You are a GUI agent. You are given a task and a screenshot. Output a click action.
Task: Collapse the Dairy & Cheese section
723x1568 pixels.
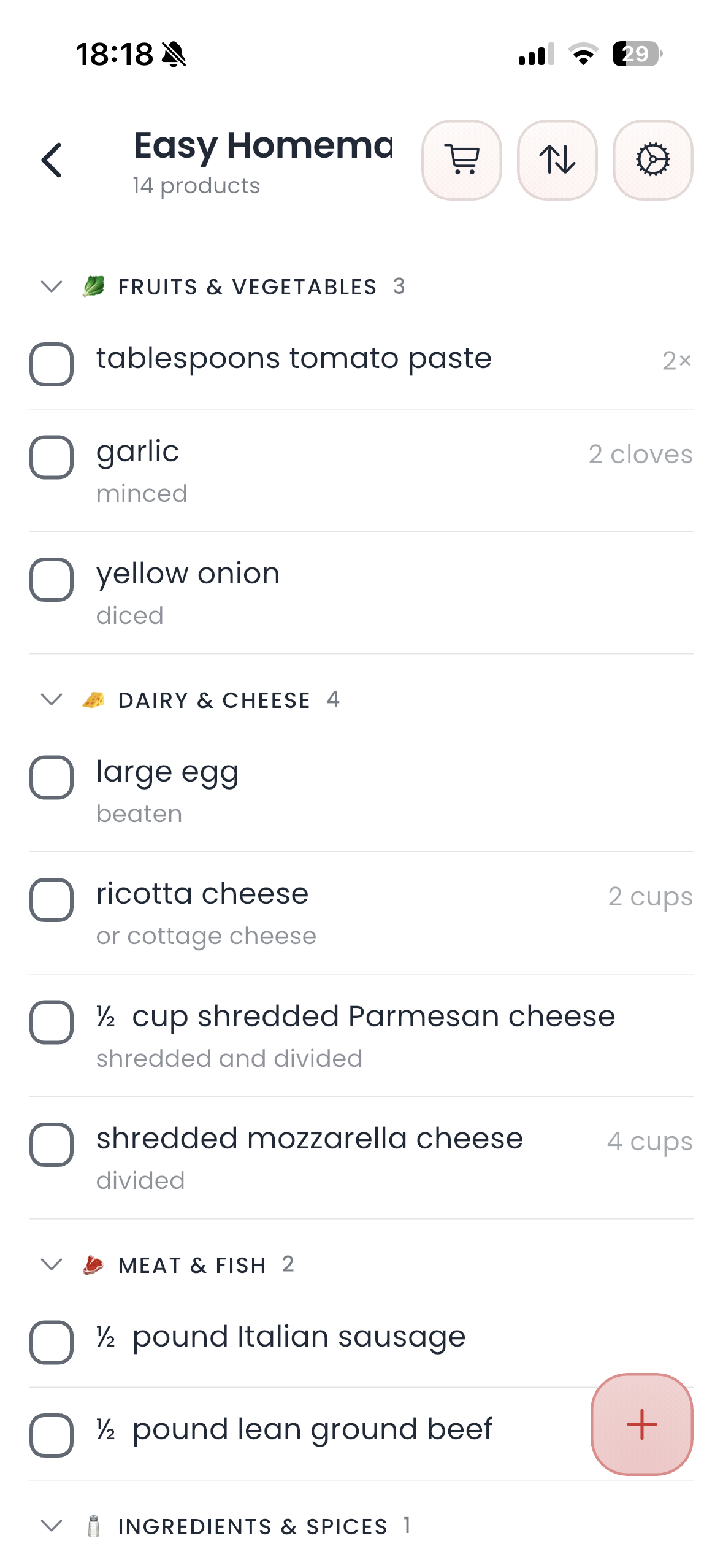click(51, 700)
